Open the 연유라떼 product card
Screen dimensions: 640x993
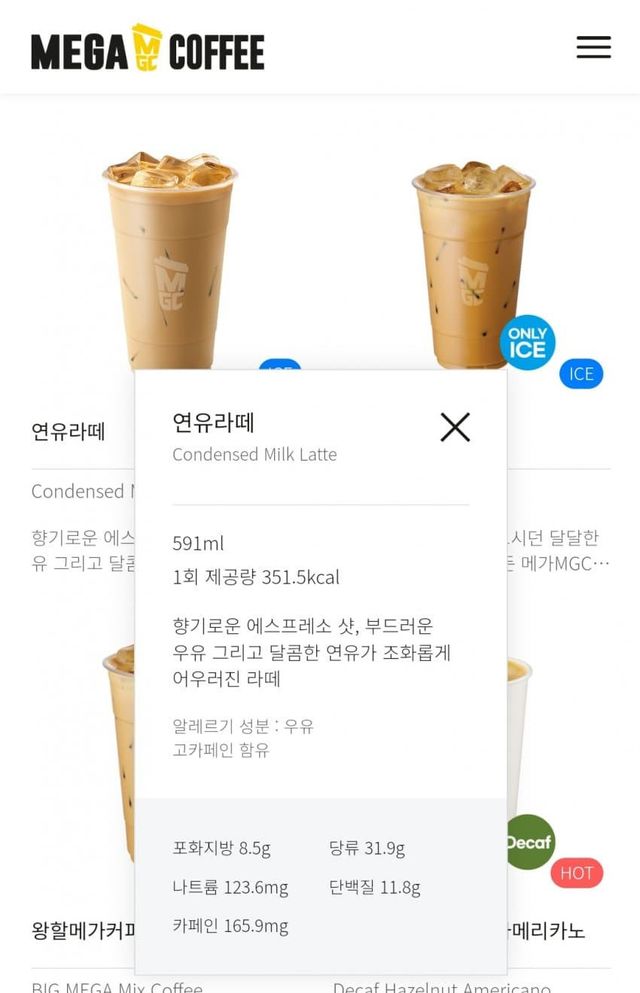tap(68, 431)
